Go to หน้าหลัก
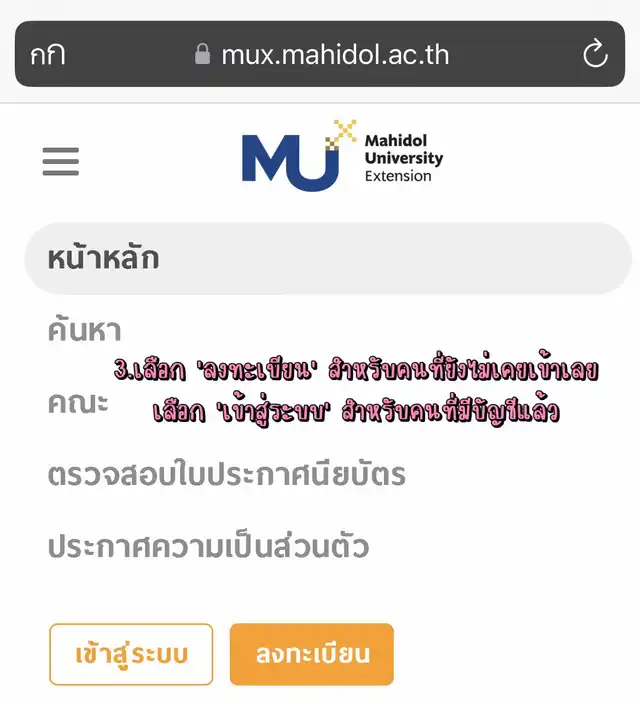The width and height of the screenshot is (640, 702). pyautogui.click(x=328, y=258)
